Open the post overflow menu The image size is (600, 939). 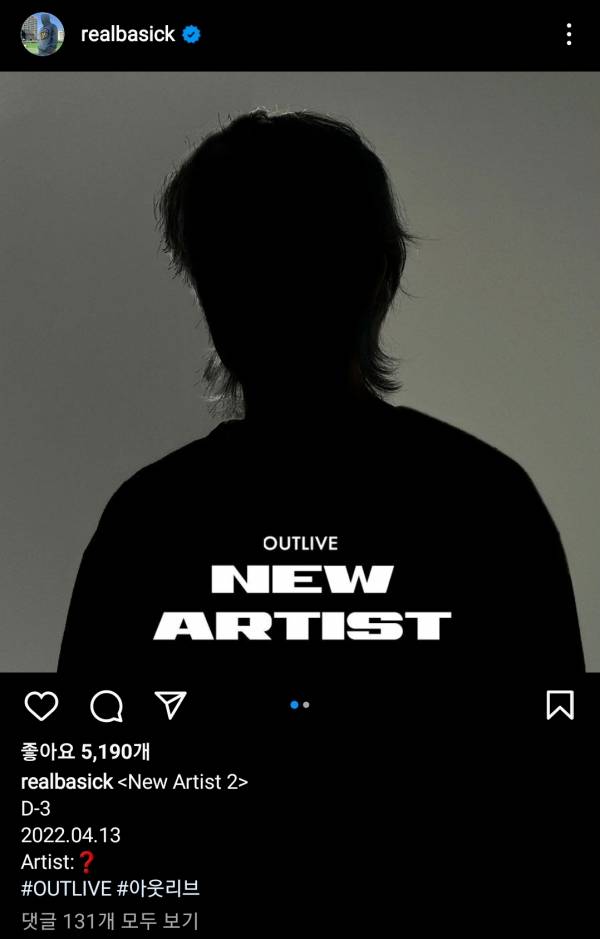(568, 35)
